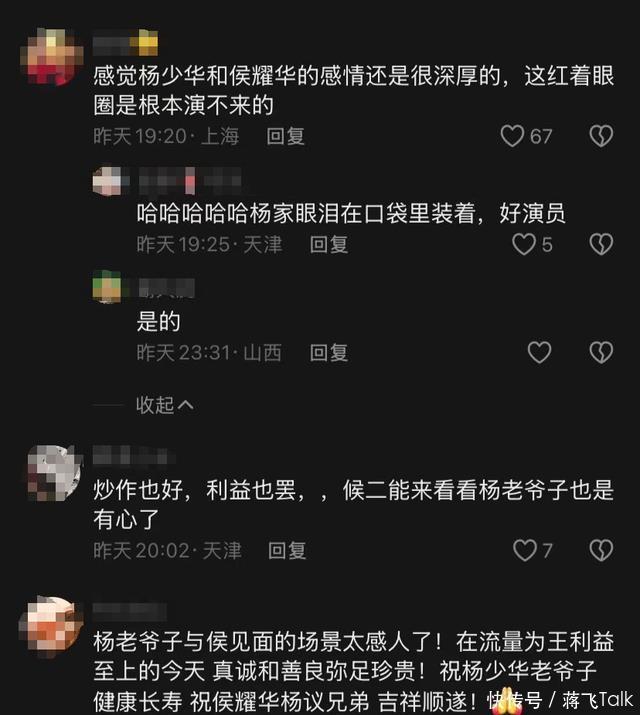640x715 pixels.
Task: Reply to the 昨天 23:31 山西 comment
Action: click(x=328, y=352)
